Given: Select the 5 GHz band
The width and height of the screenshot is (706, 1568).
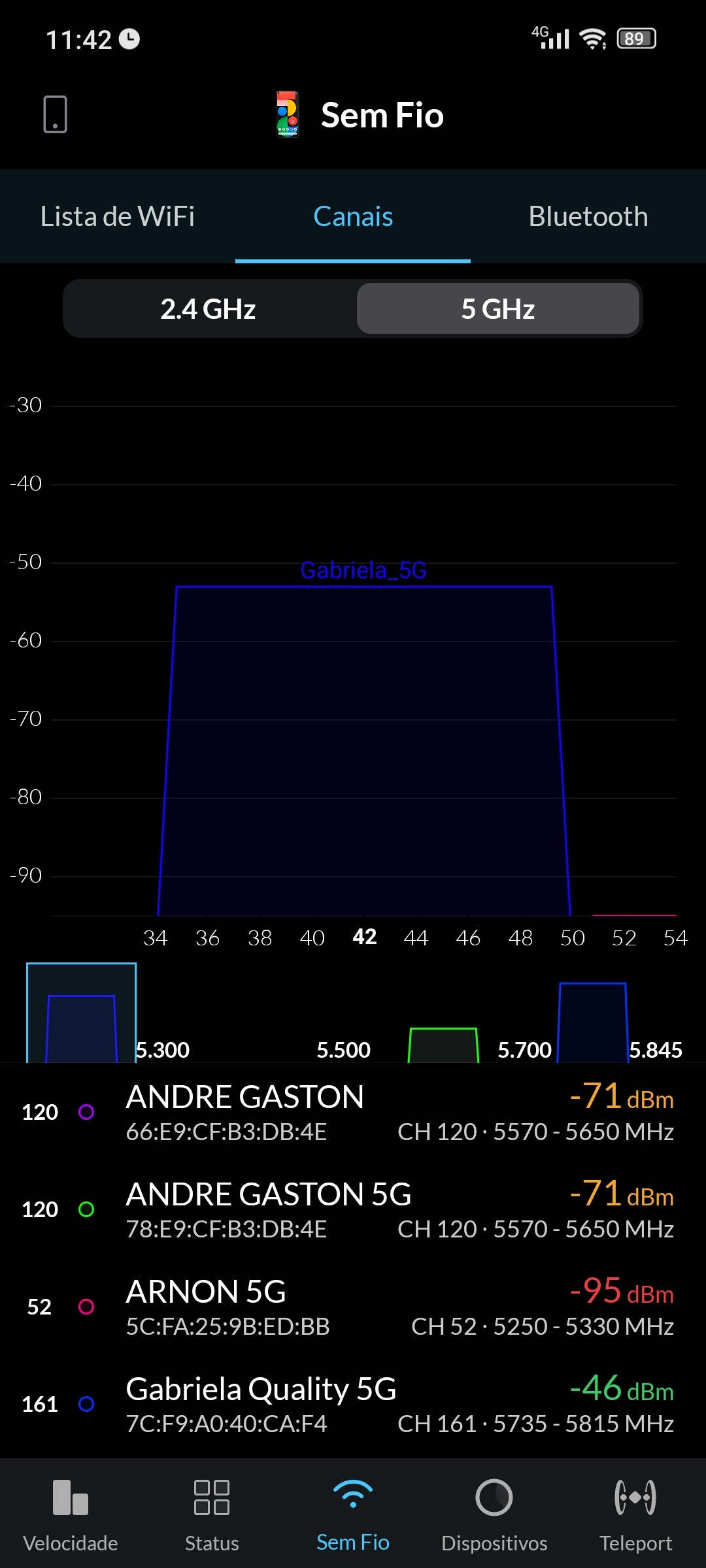Looking at the screenshot, I should 497,309.
